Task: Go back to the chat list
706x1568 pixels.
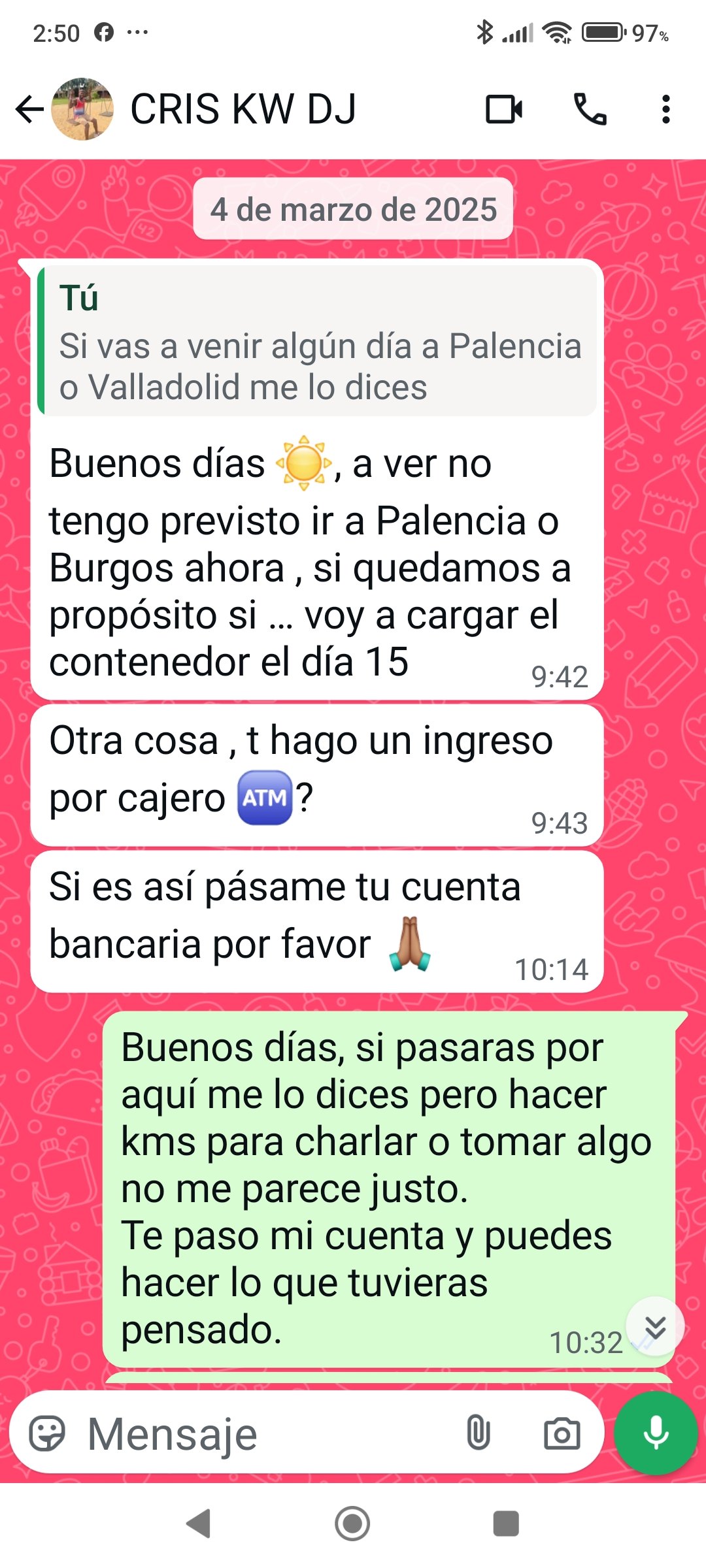Action: coord(29,109)
